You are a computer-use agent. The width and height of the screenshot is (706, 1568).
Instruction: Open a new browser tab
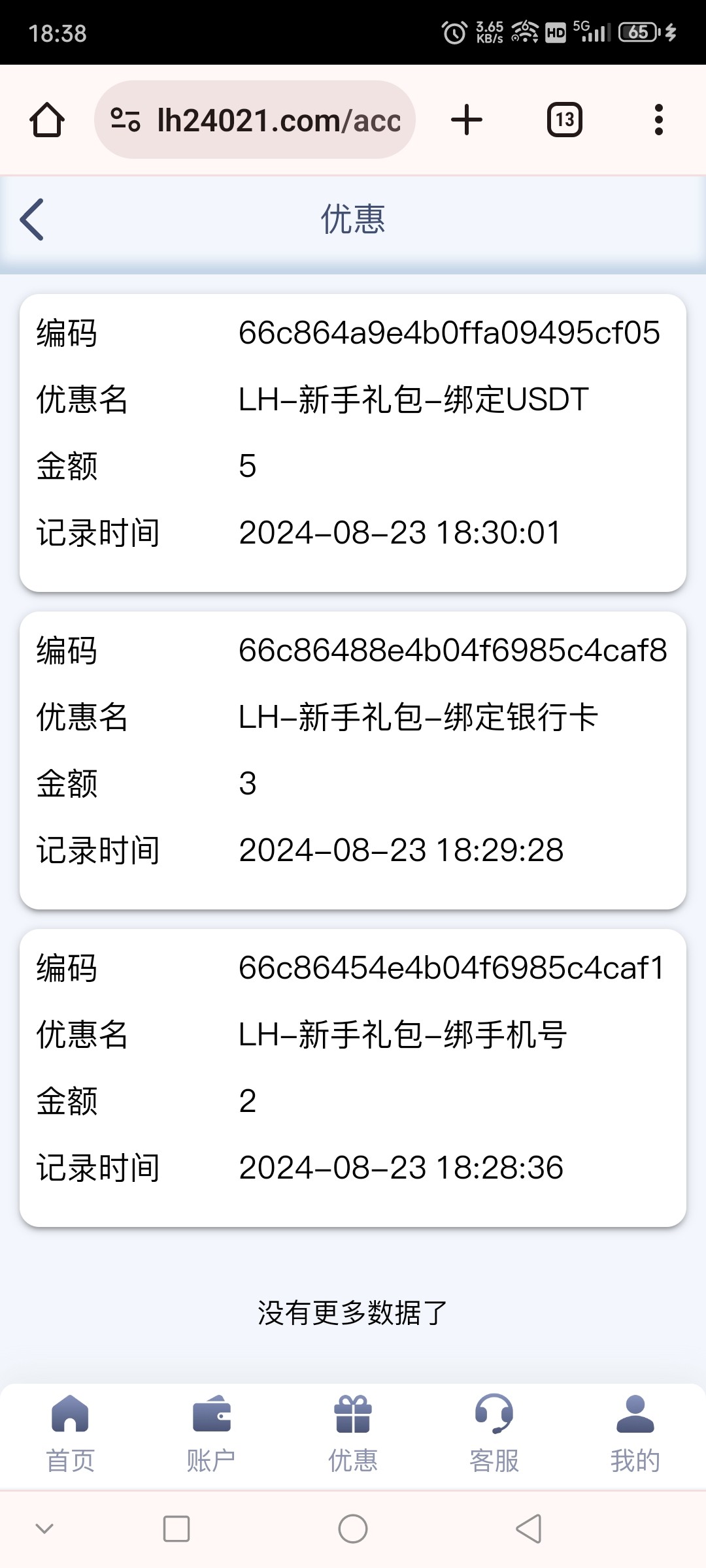(x=467, y=120)
